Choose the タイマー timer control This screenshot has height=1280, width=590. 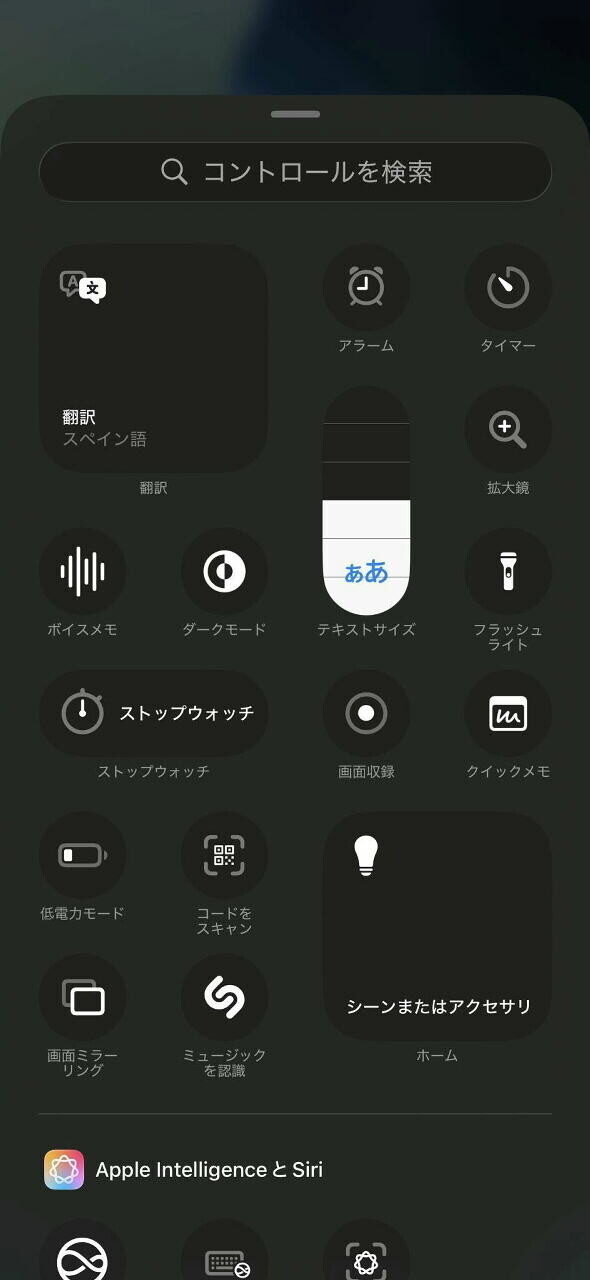(x=508, y=288)
